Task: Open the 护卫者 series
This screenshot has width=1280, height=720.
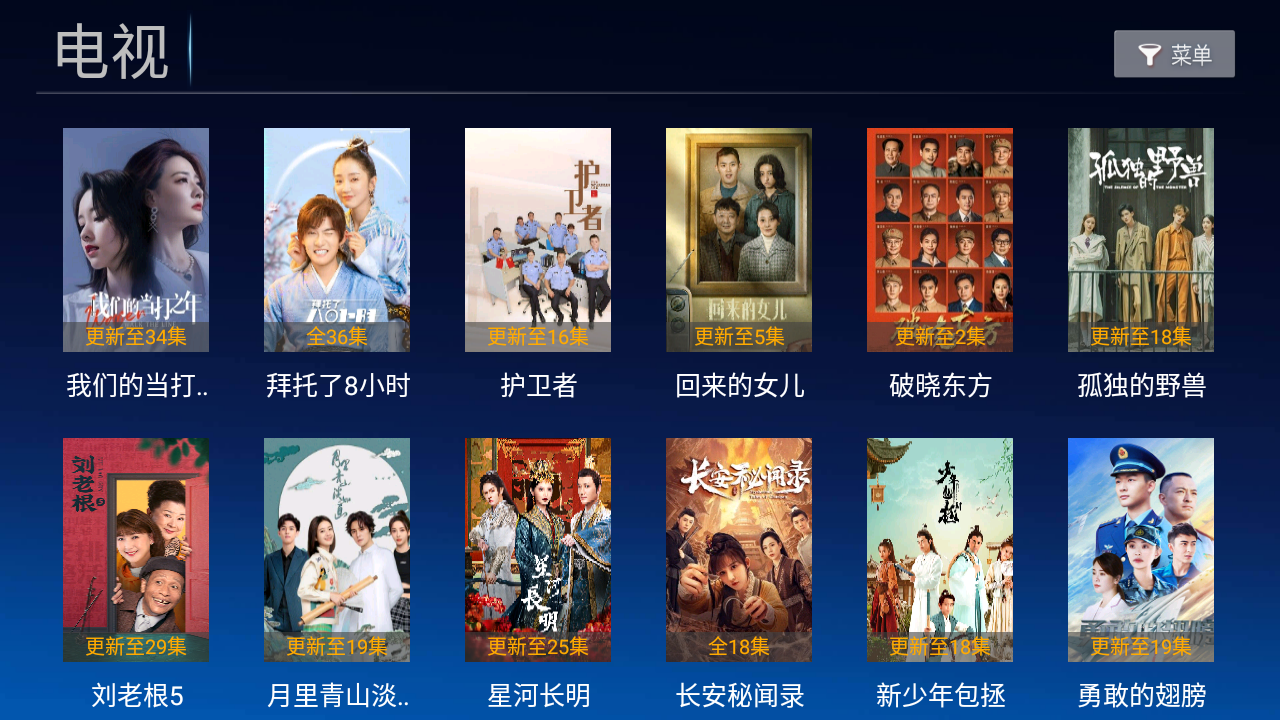Action: click(538, 240)
